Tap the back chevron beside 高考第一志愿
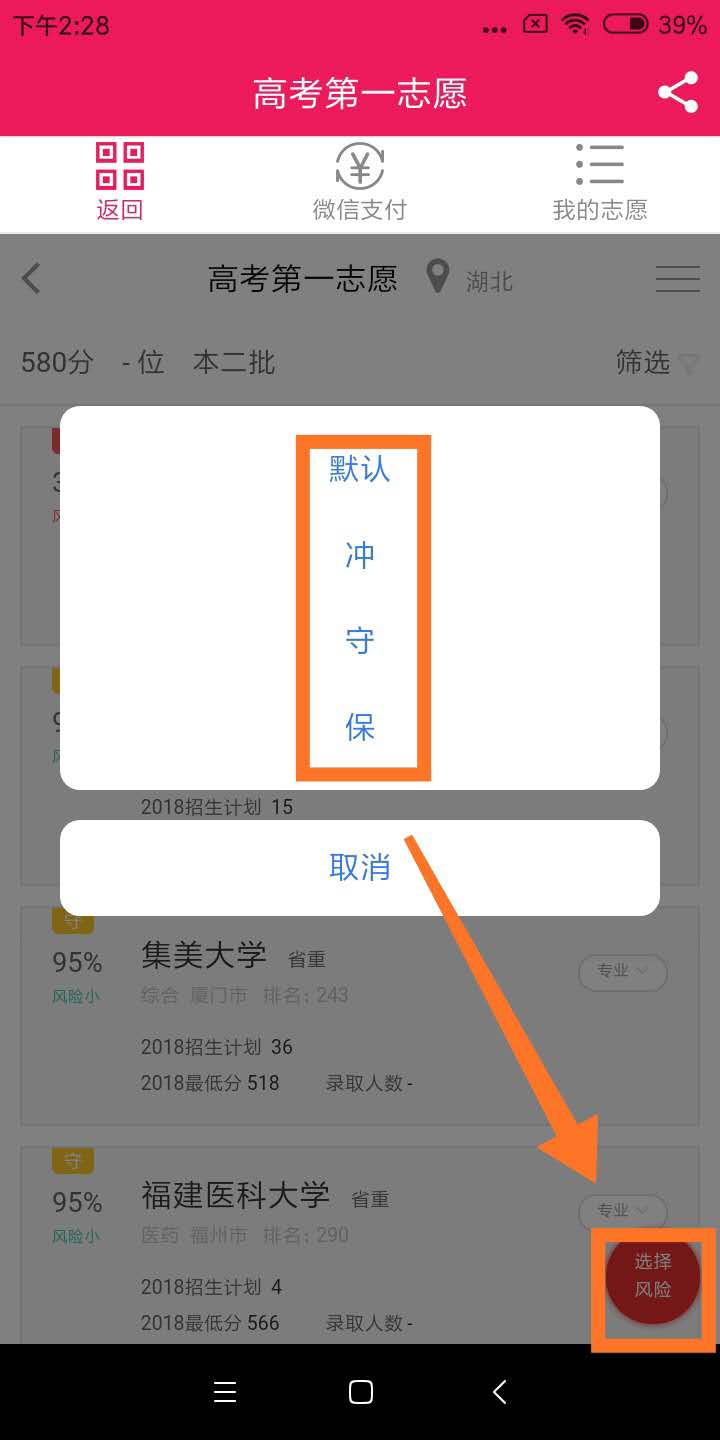 (30, 278)
